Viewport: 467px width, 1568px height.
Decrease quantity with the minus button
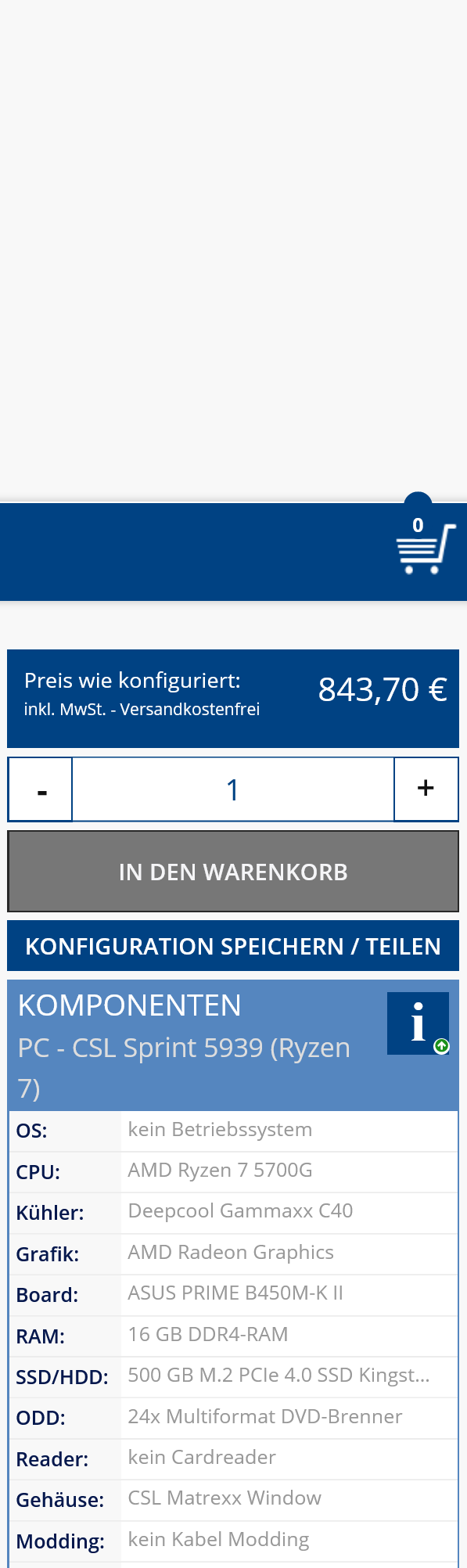click(41, 789)
